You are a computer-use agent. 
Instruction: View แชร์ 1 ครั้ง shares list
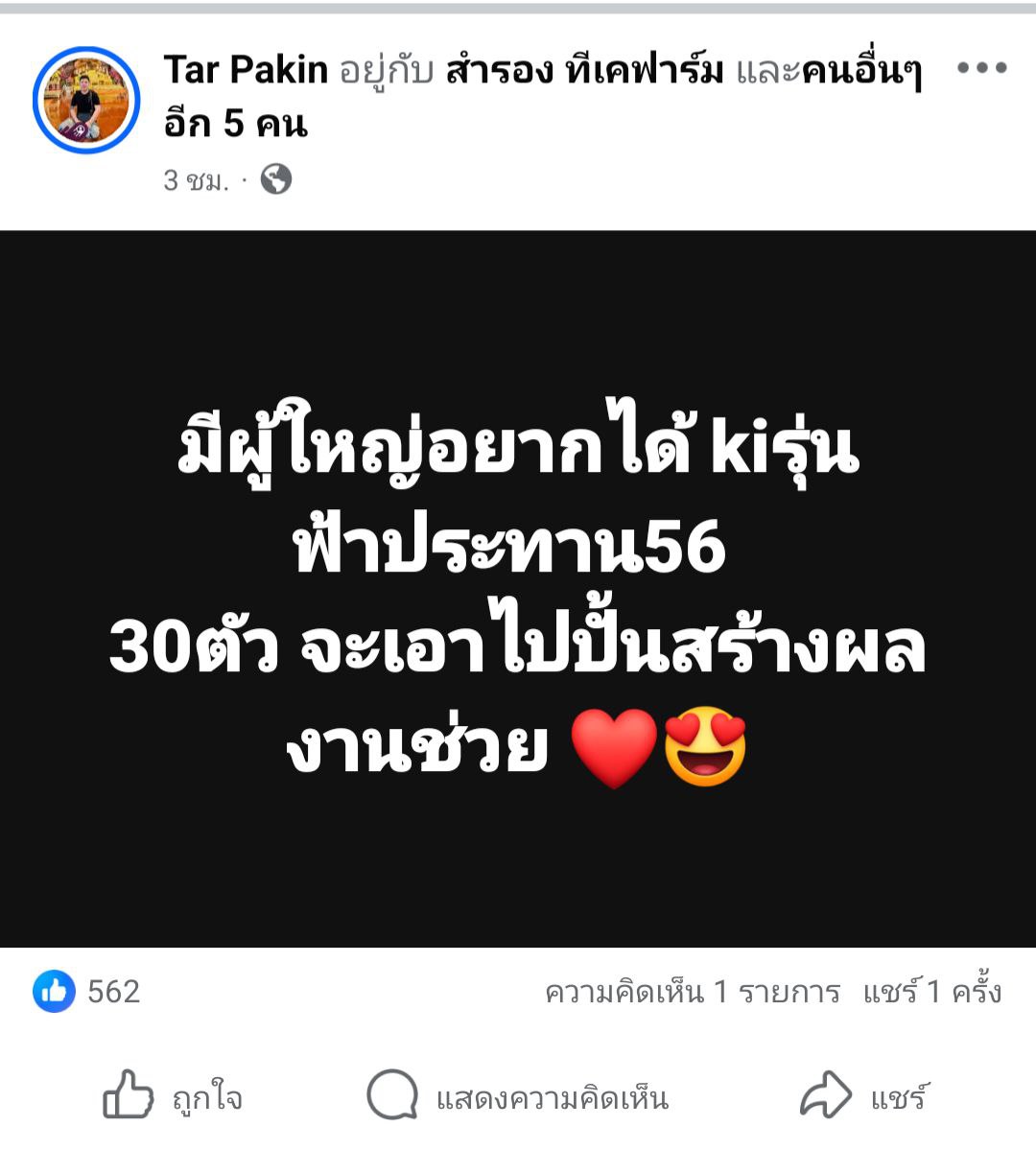pos(931,991)
